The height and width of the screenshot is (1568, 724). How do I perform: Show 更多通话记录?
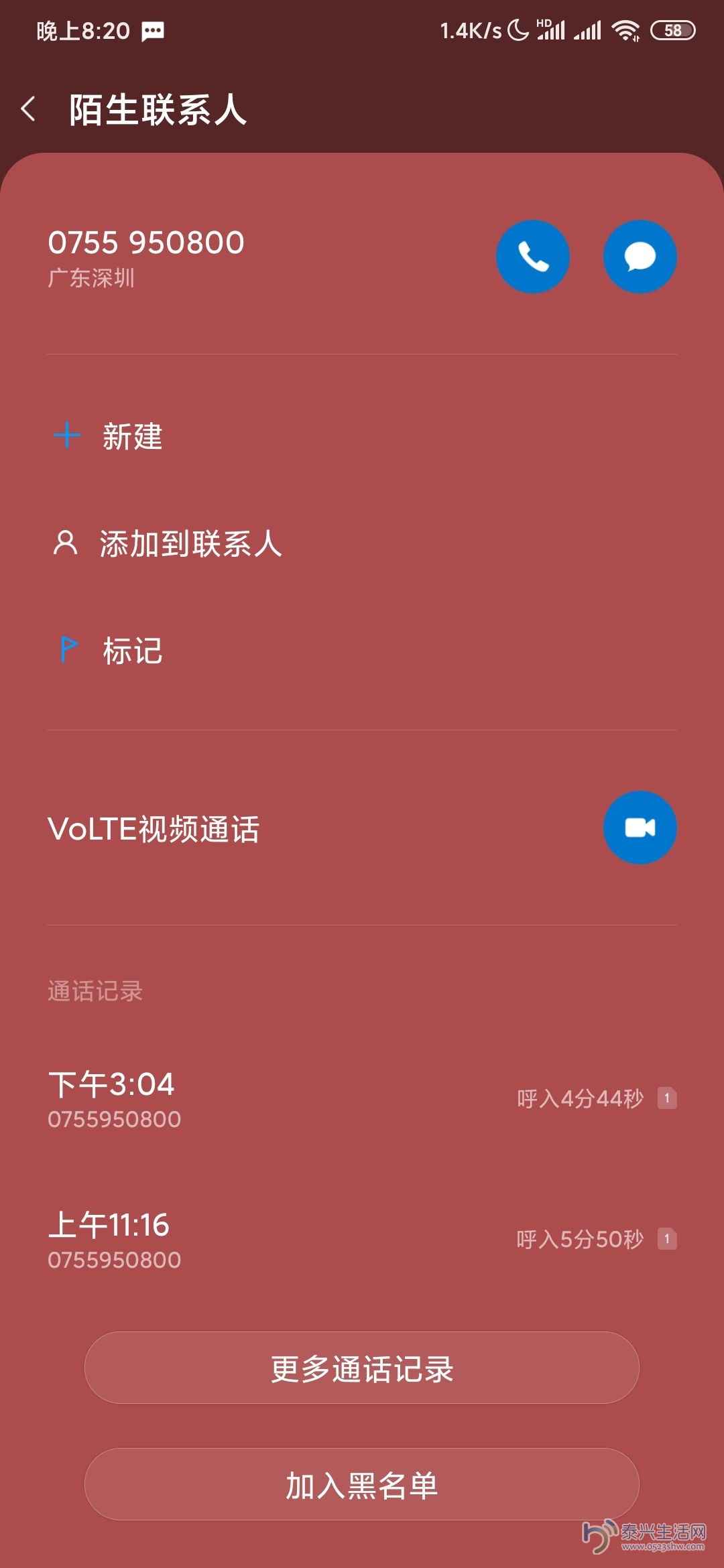362,1368
